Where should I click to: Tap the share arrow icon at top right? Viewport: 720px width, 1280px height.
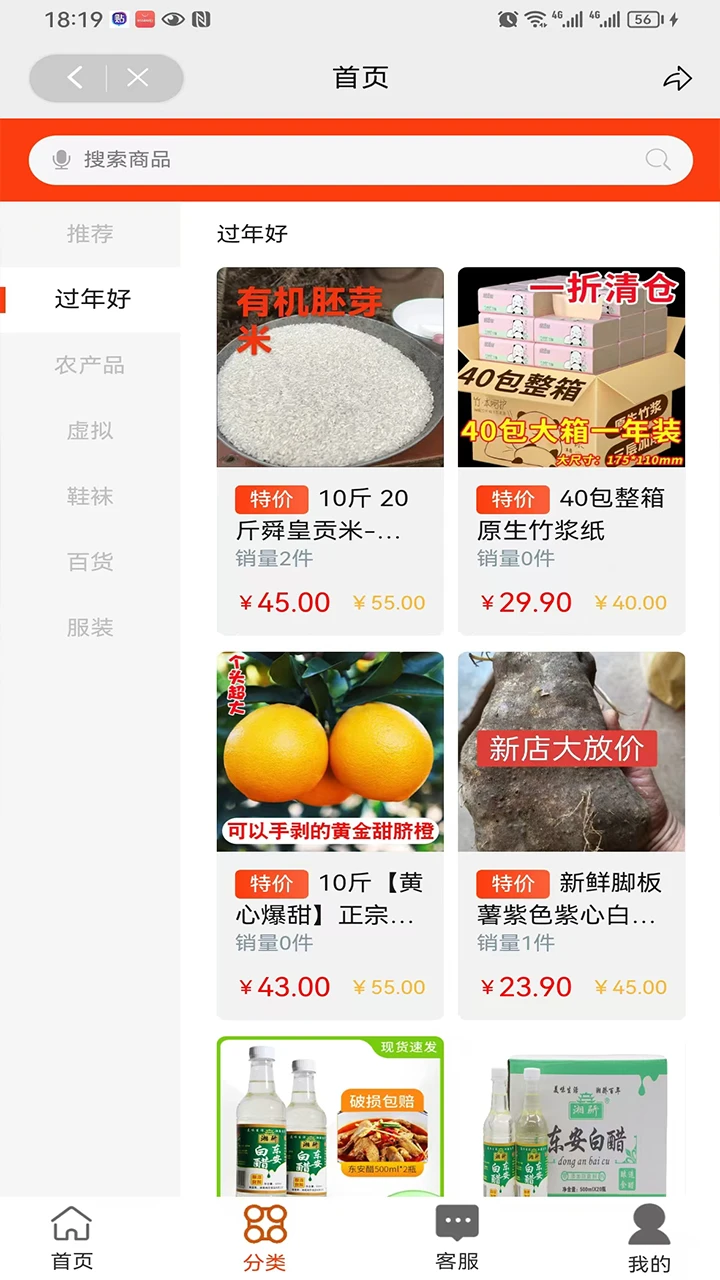pyautogui.click(x=678, y=78)
